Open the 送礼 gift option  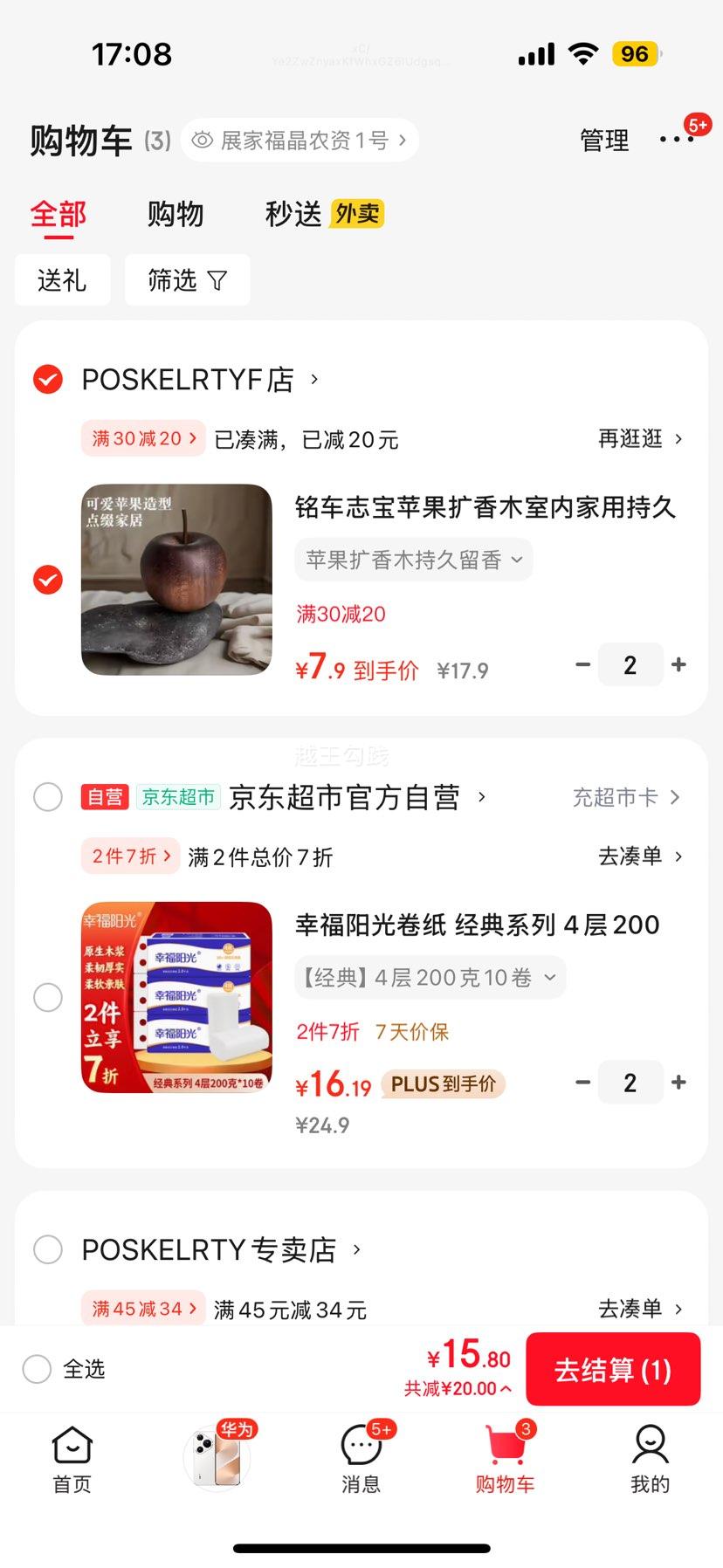[x=62, y=280]
